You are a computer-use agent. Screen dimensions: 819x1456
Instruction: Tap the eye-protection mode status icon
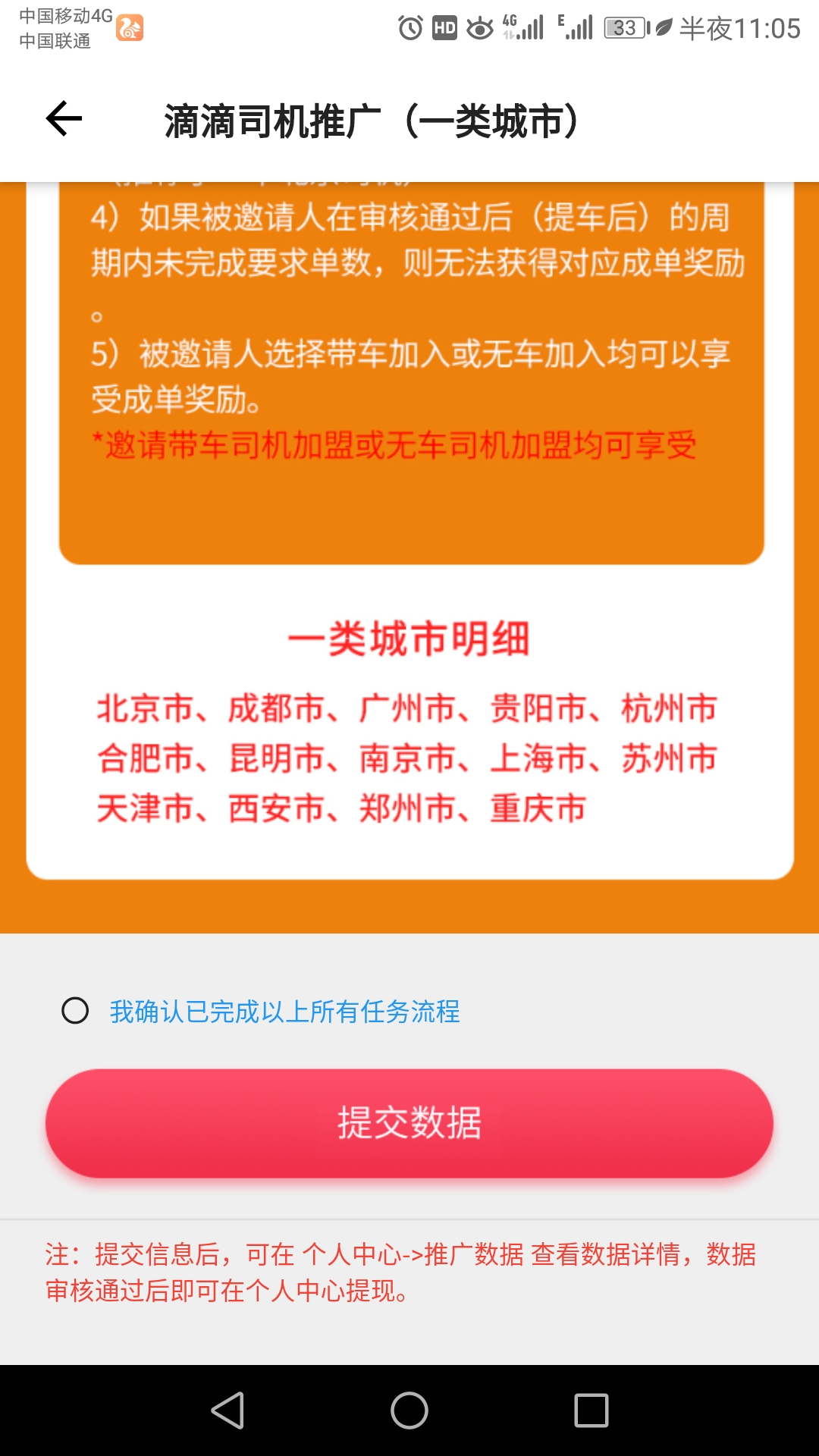pyautogui.click(x=478, y=27)
